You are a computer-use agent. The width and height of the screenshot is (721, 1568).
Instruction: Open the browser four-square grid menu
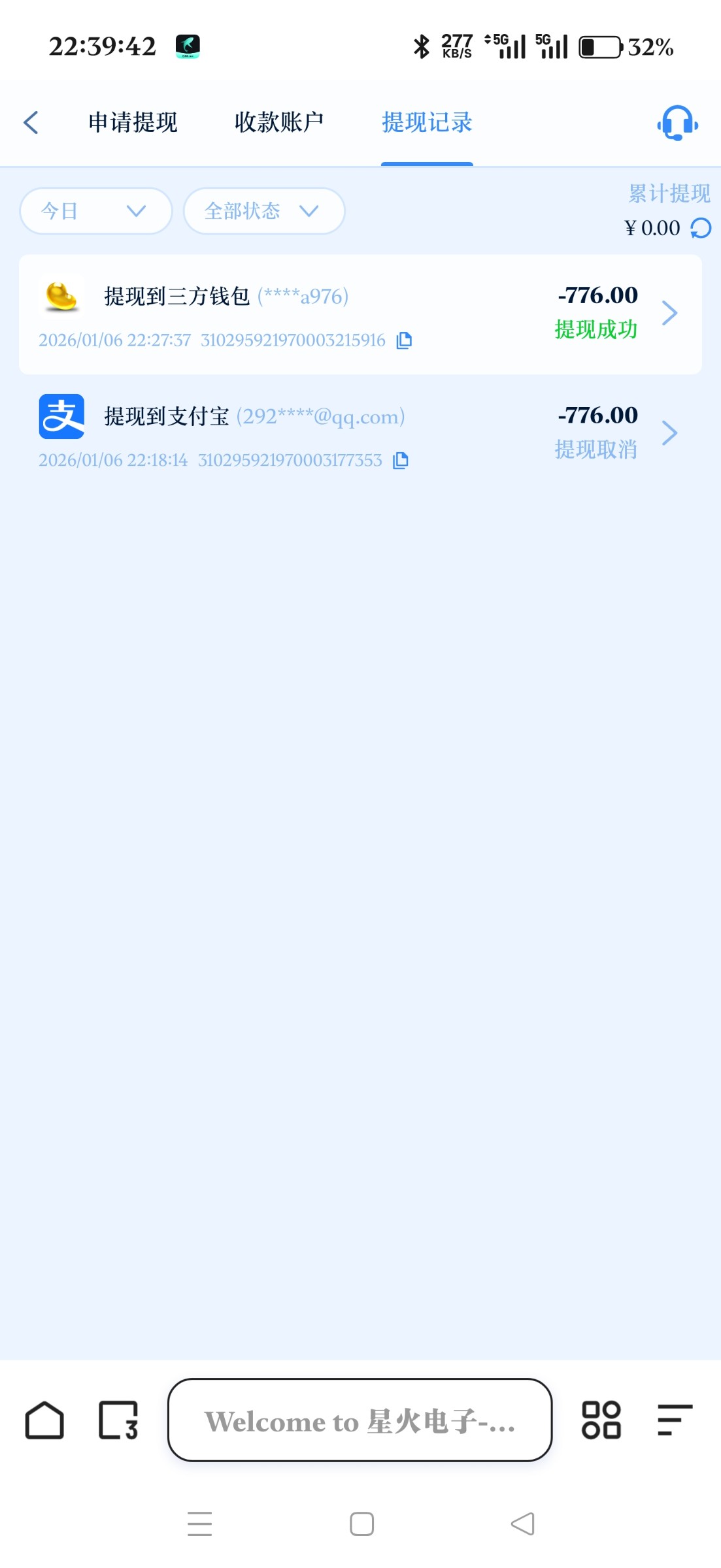(601, 1420)
